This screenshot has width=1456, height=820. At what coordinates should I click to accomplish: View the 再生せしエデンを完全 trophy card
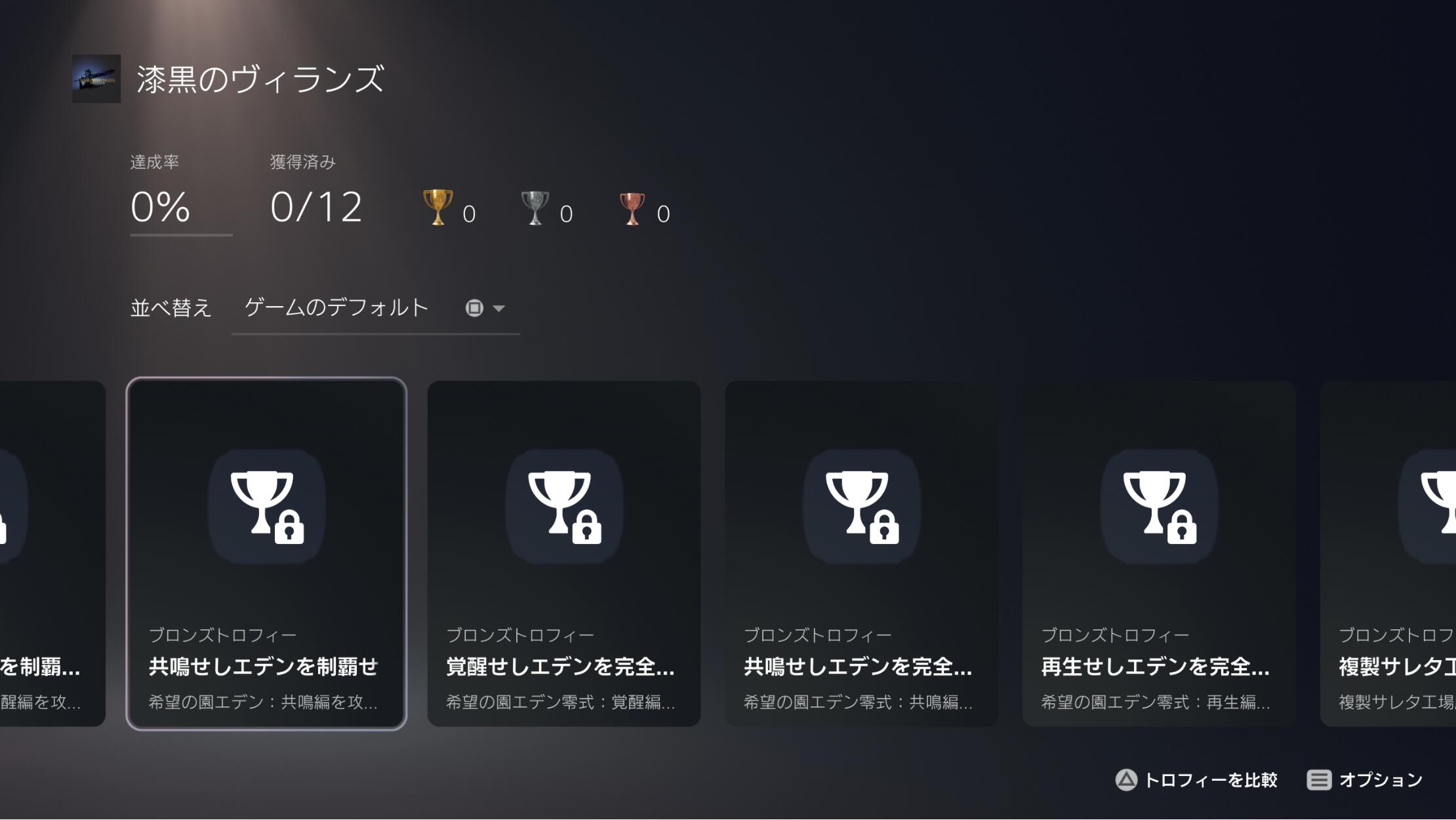(1158, 553)
